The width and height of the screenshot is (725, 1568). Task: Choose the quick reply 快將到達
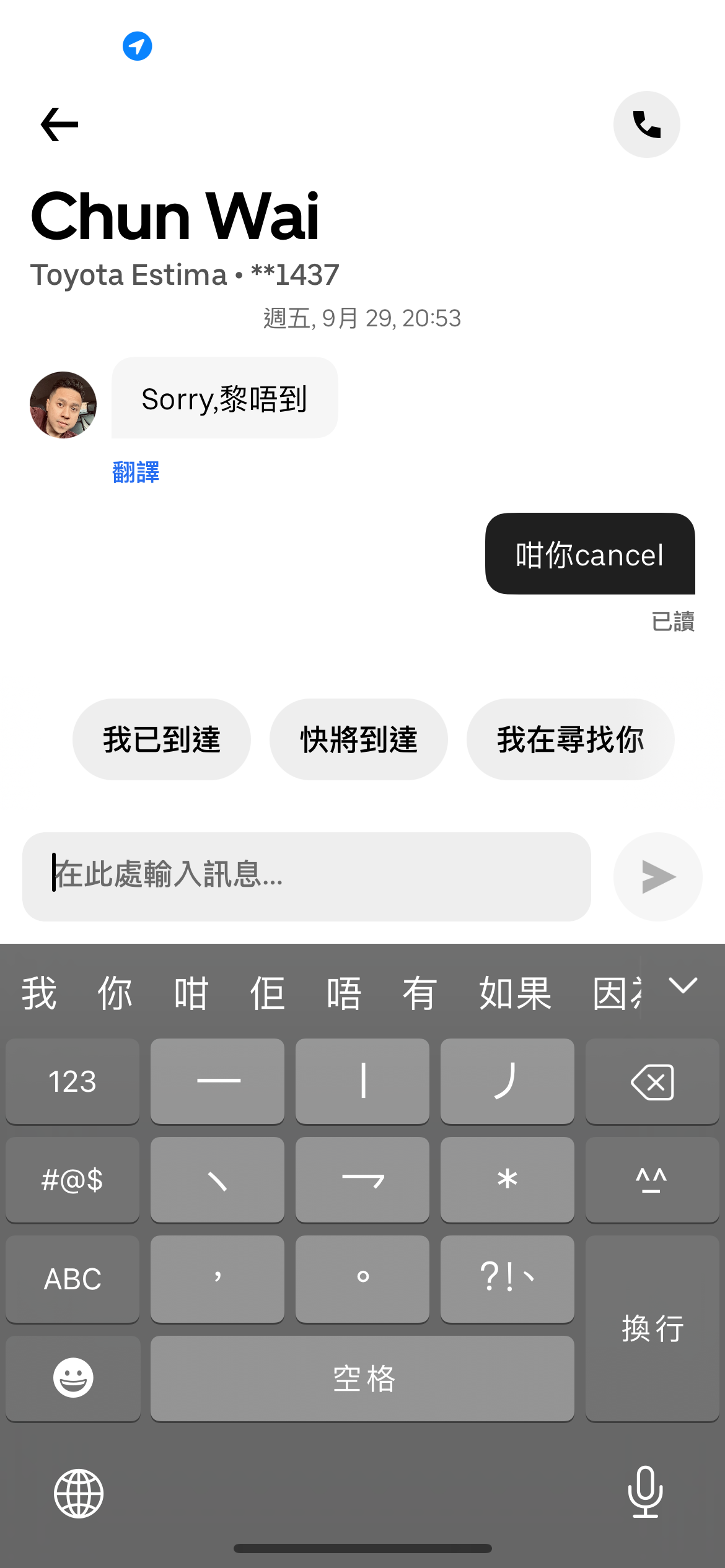click(359, 739)
